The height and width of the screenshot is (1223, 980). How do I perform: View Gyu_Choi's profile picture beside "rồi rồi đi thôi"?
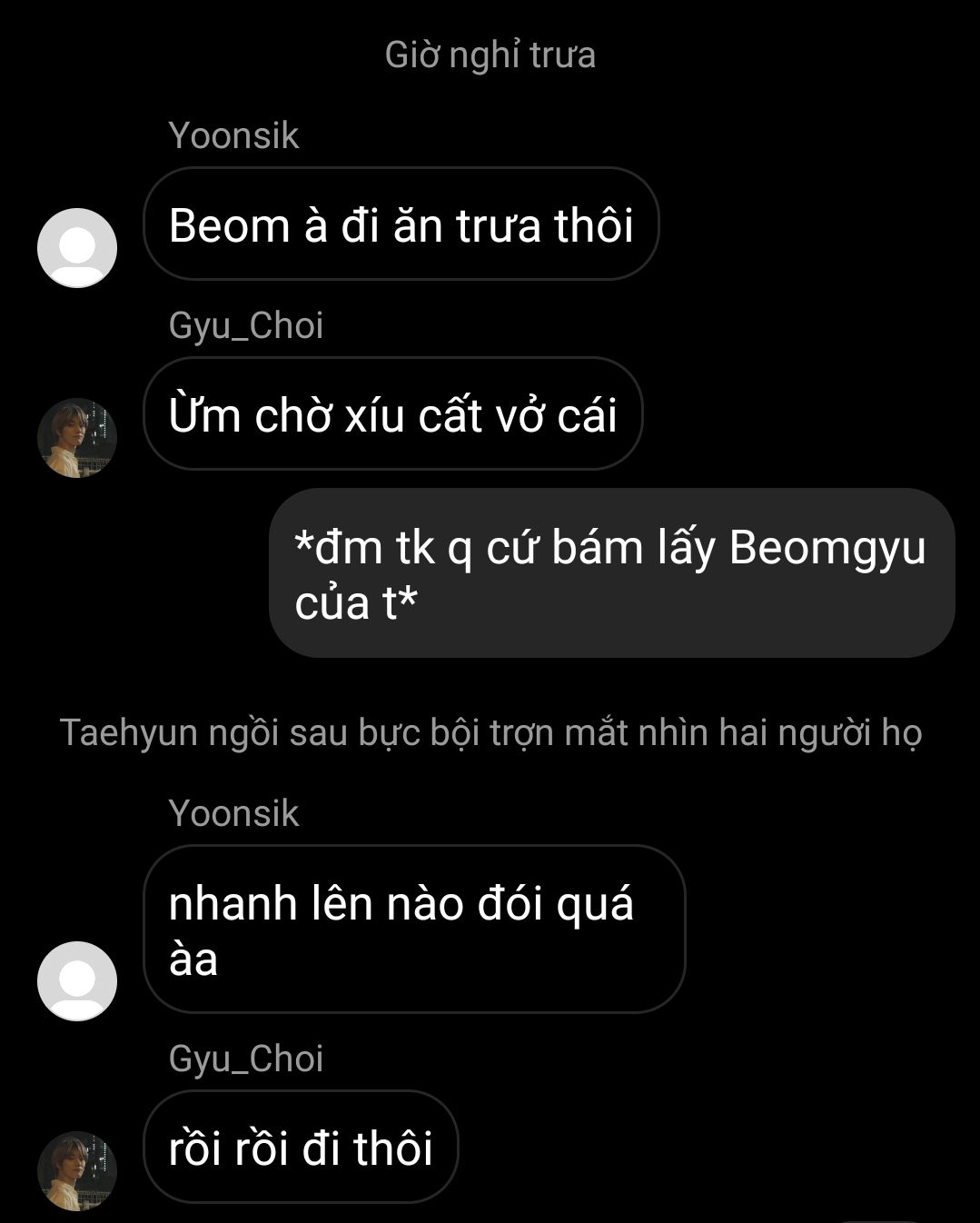pyautogui.click(x=77, y=1171)
